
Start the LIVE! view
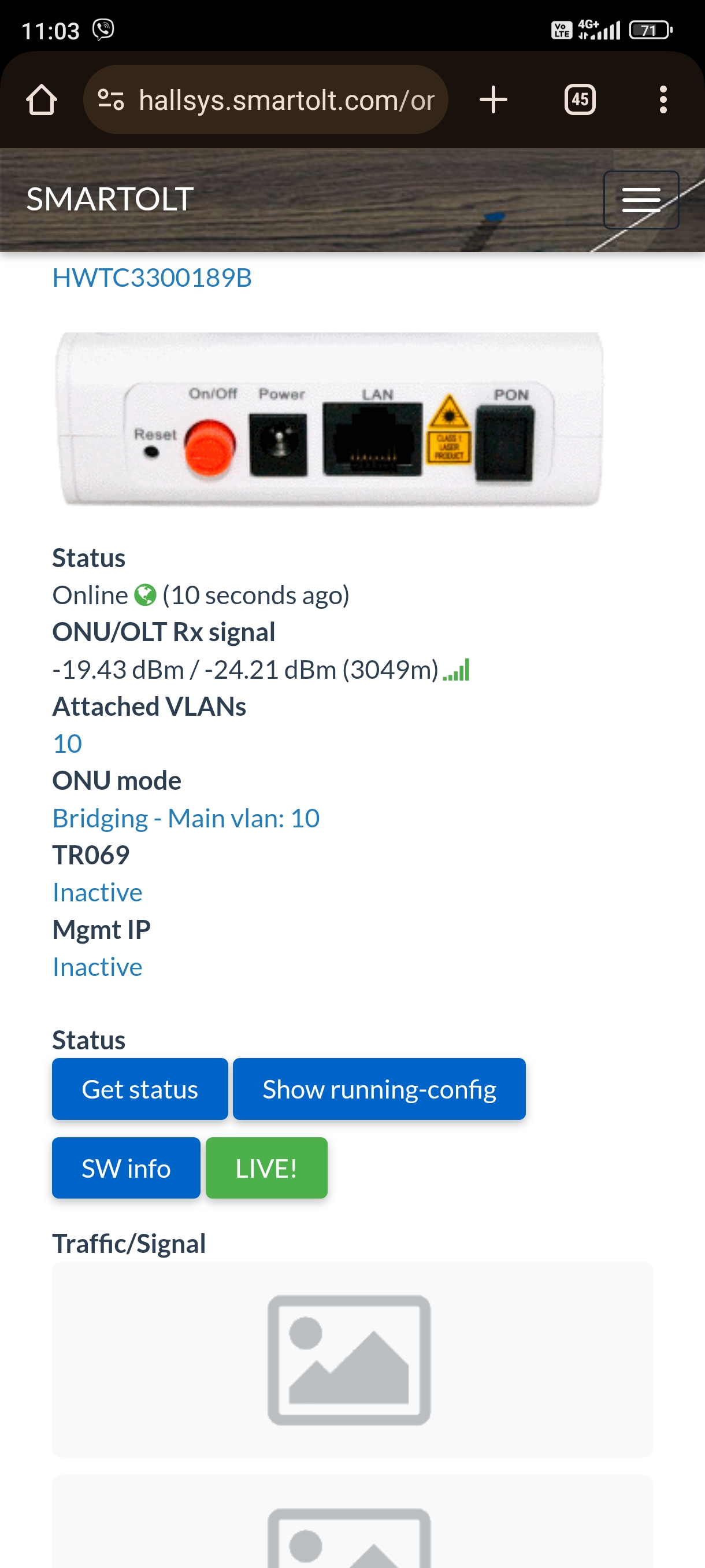point(266,1167)
